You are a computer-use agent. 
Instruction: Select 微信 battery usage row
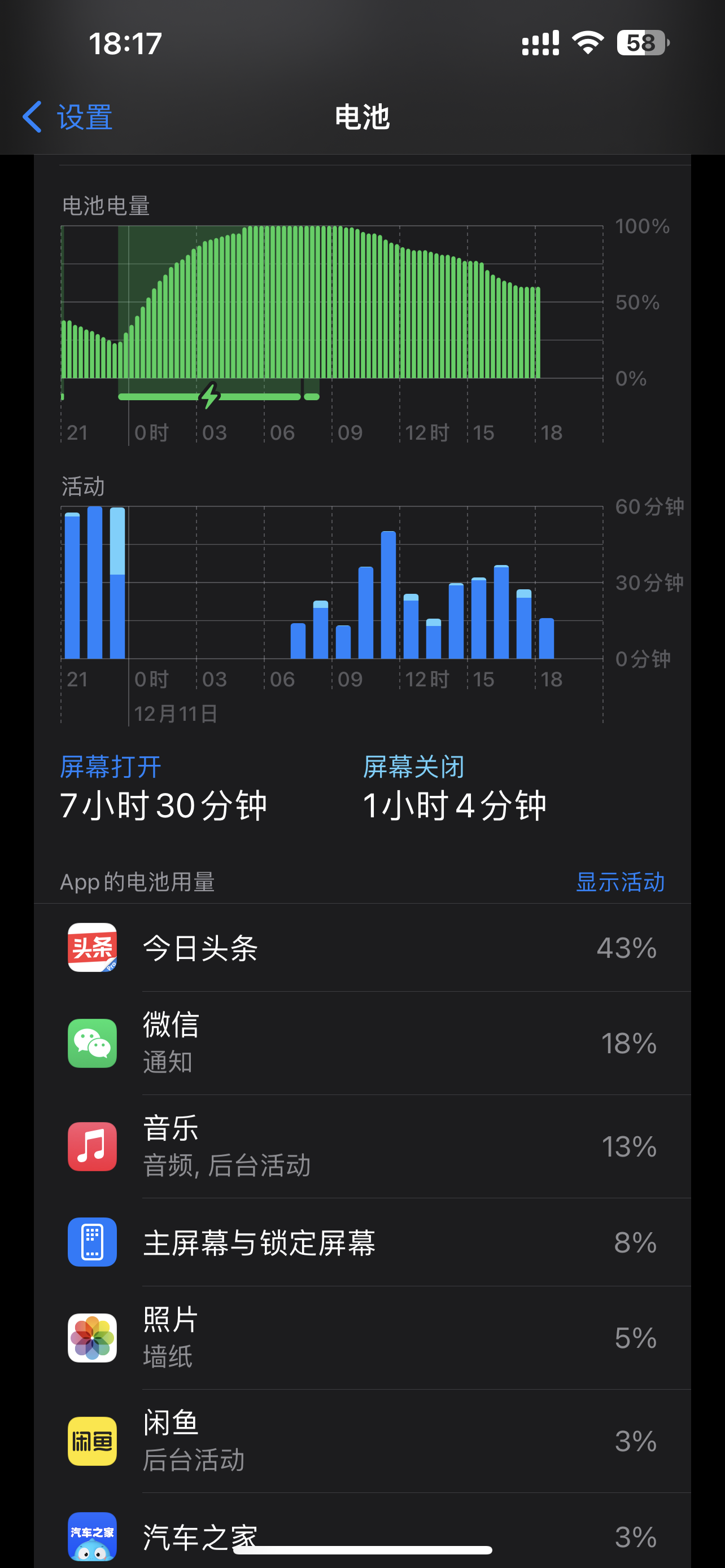[362, 1043]
